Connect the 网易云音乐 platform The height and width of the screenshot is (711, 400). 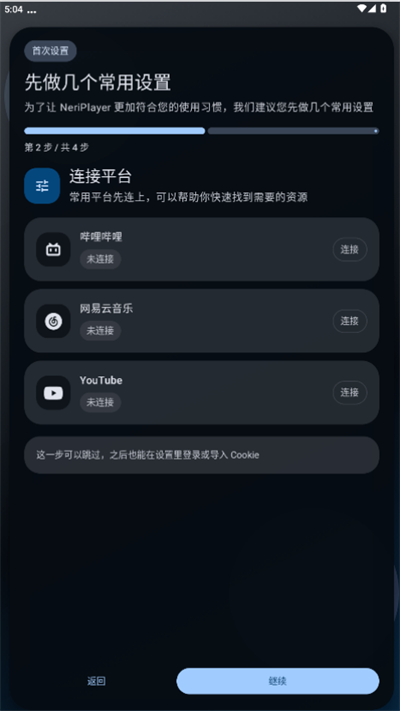click(x=350, y=321)
